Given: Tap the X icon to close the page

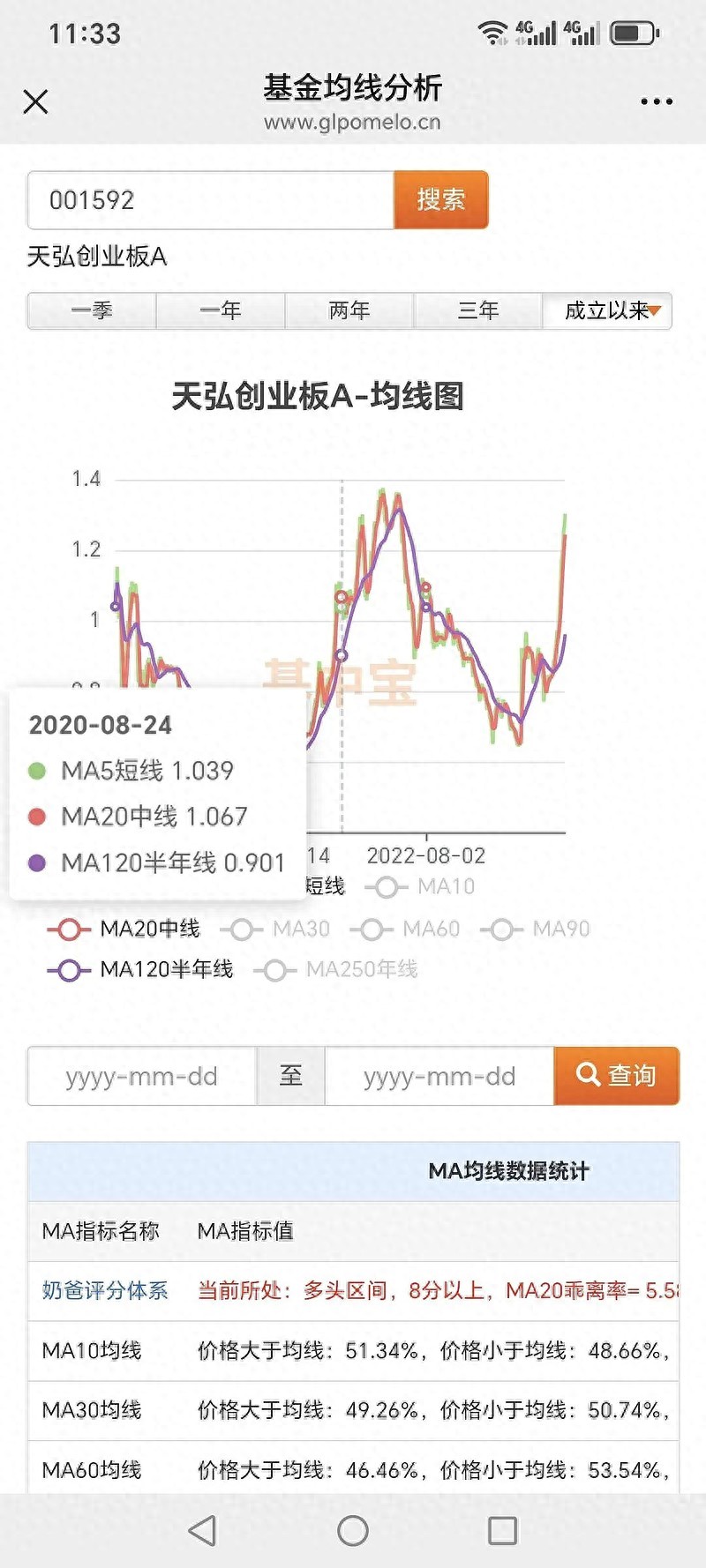Looking at the screenshot, I should tap(35, 101).
